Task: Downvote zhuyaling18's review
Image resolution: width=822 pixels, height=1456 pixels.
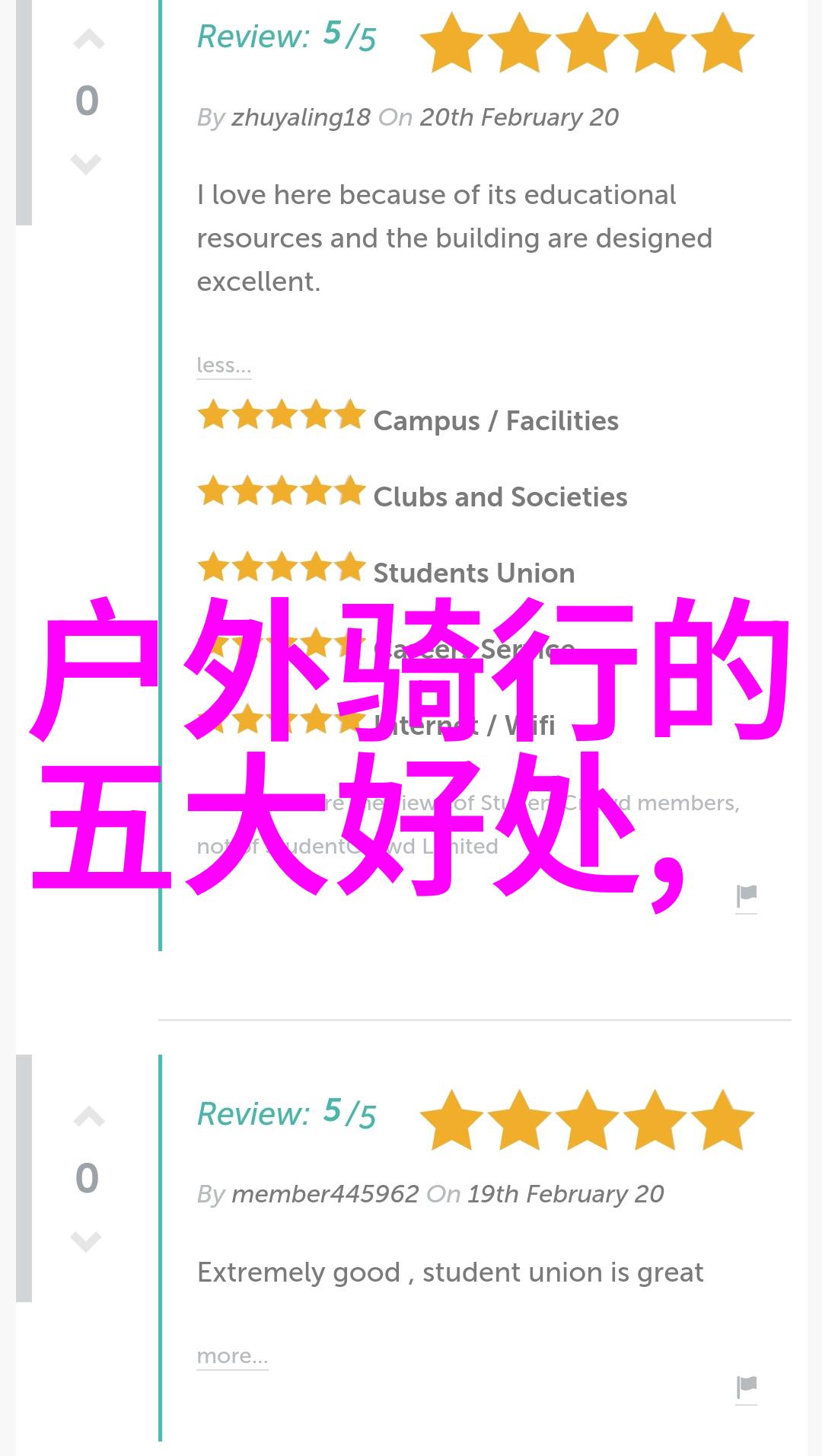Action: (x=86, y=163)
